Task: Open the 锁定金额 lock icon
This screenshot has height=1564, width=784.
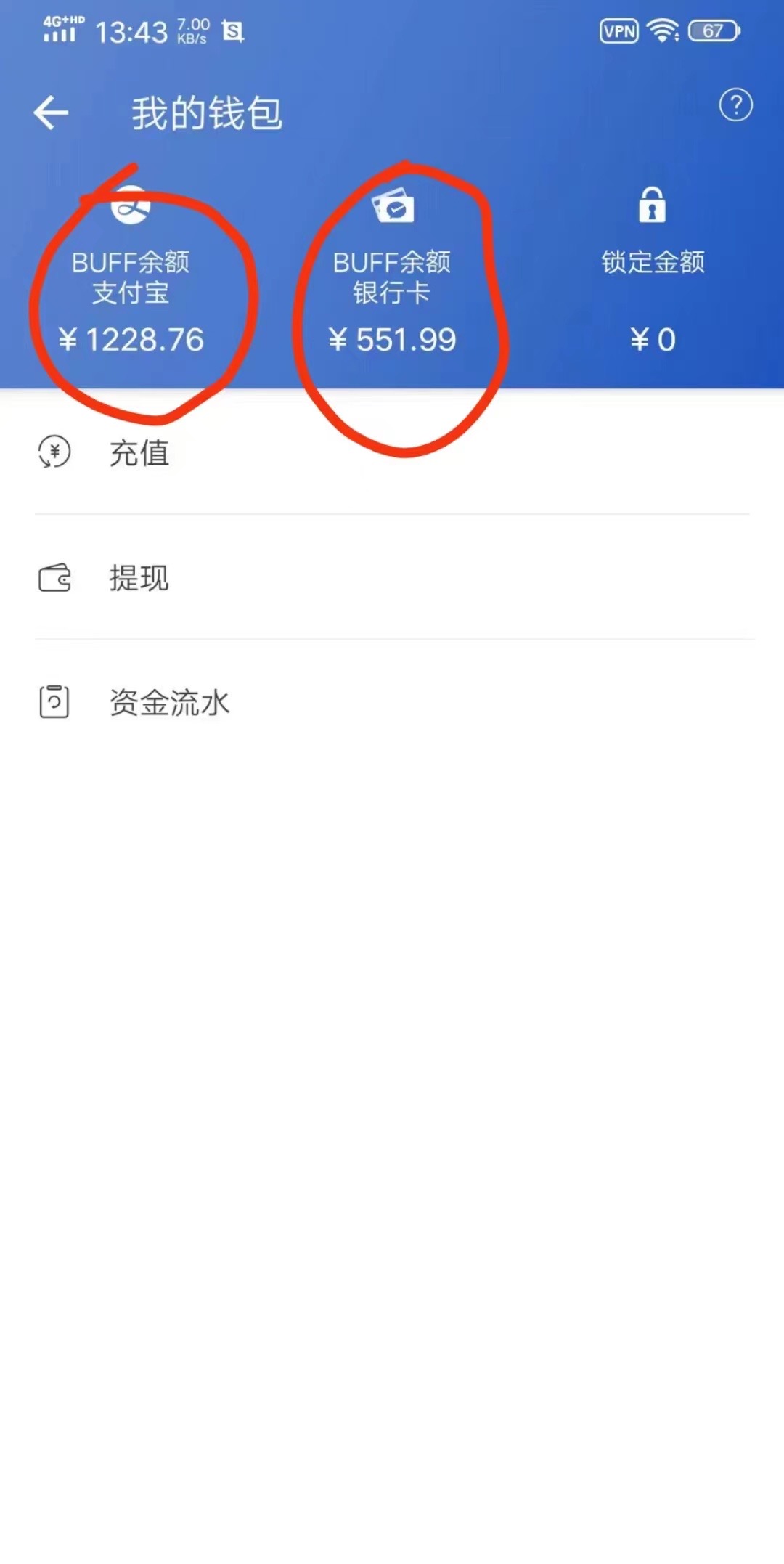Action: click(x=651, y=205)
